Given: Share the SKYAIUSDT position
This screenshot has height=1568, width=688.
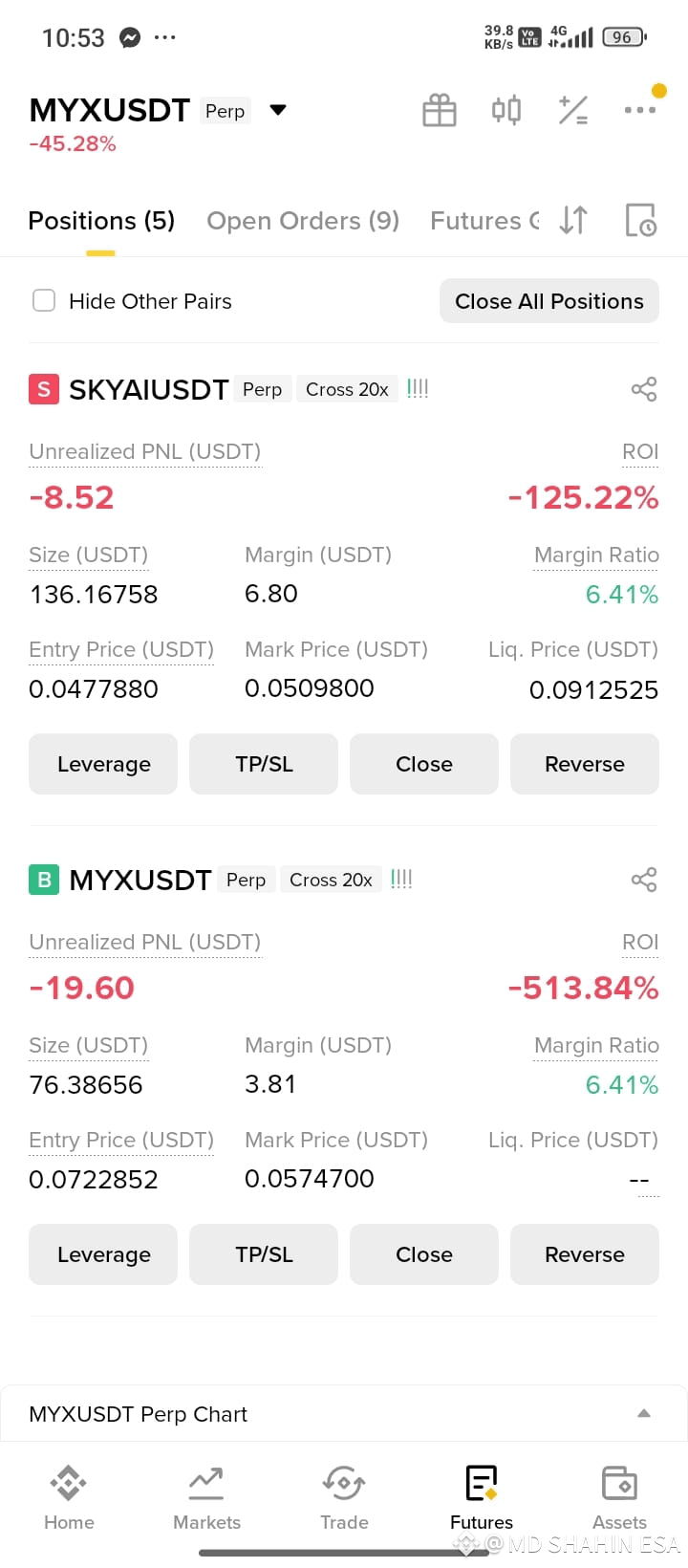Looking at the screenshot, I should pos(644,389).
